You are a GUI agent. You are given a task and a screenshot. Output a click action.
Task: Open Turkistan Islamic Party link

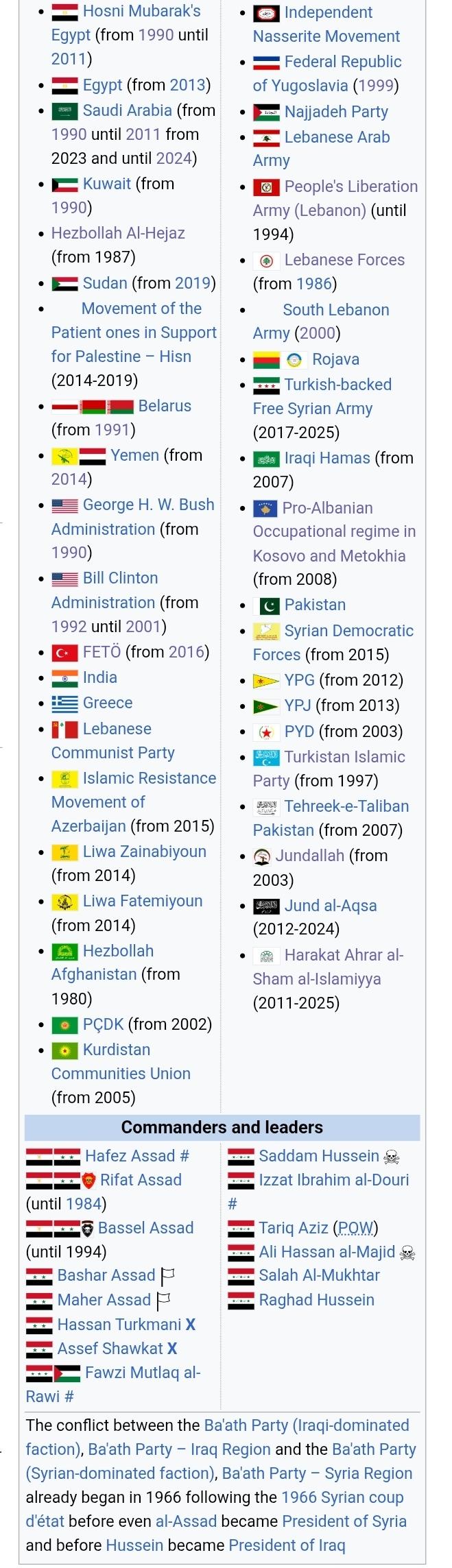[x=329, y=769]
